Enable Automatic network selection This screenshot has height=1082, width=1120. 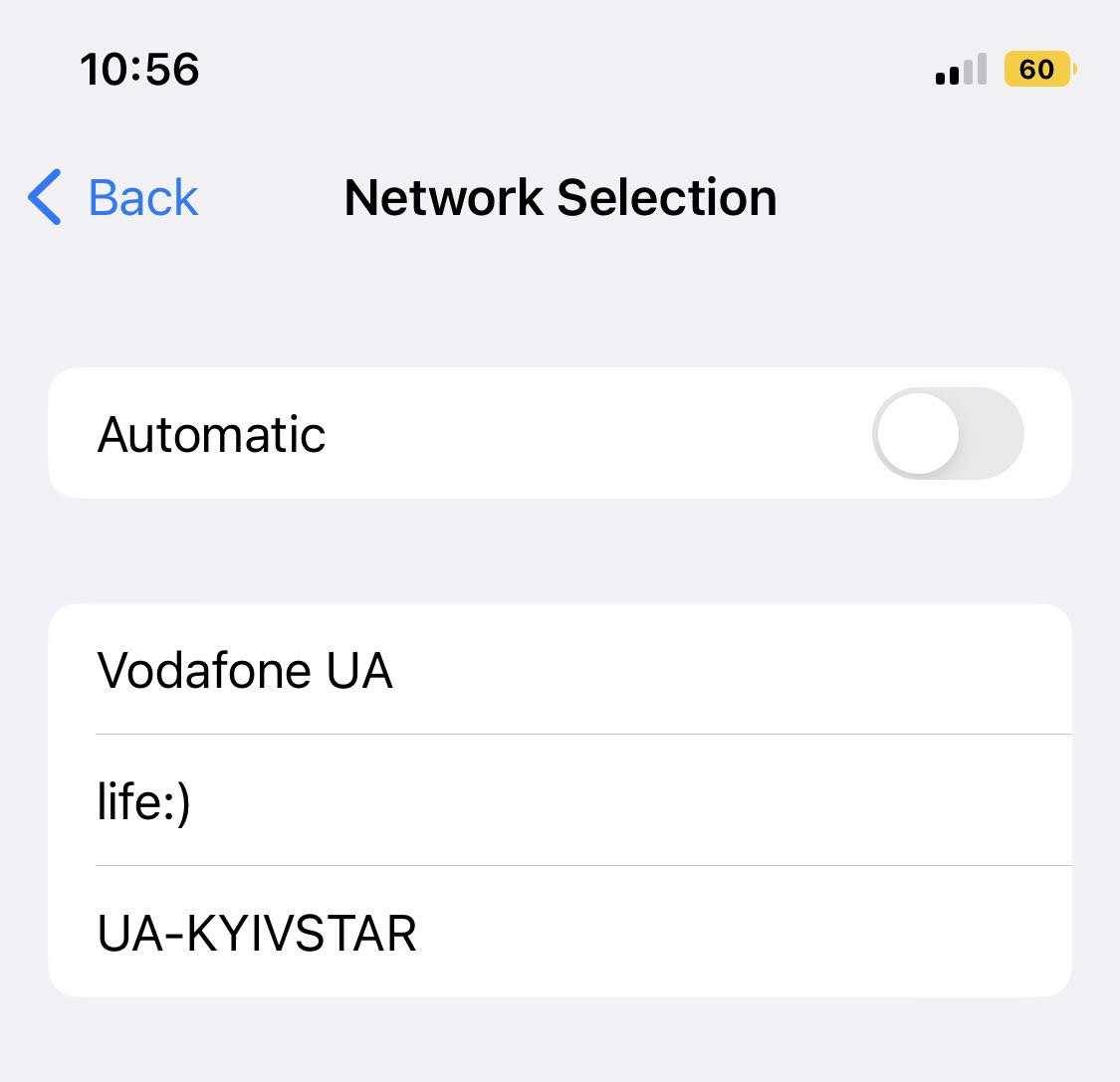[947, 434]
